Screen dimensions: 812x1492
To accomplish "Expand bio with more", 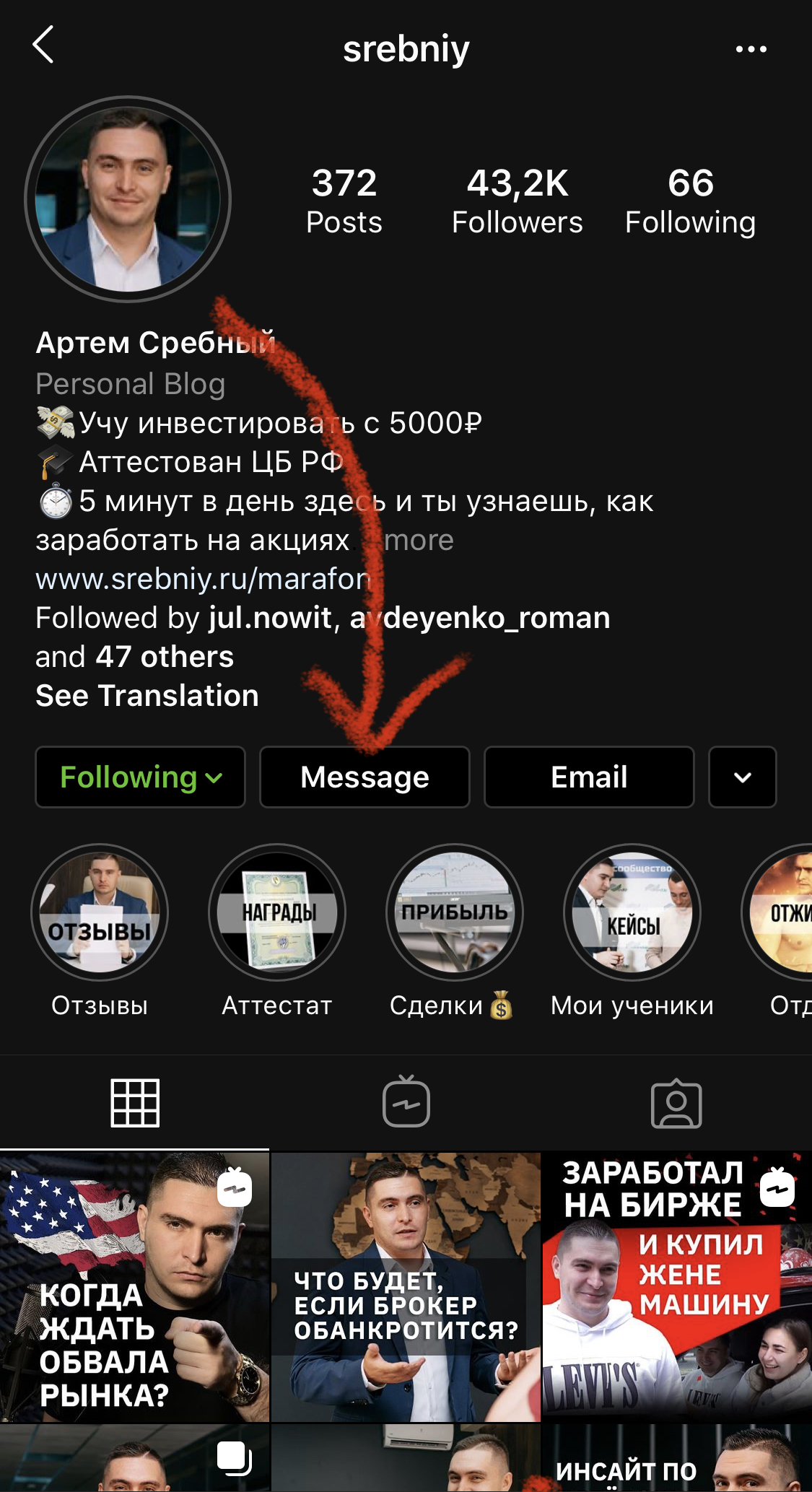I will [x=419, y=541].
